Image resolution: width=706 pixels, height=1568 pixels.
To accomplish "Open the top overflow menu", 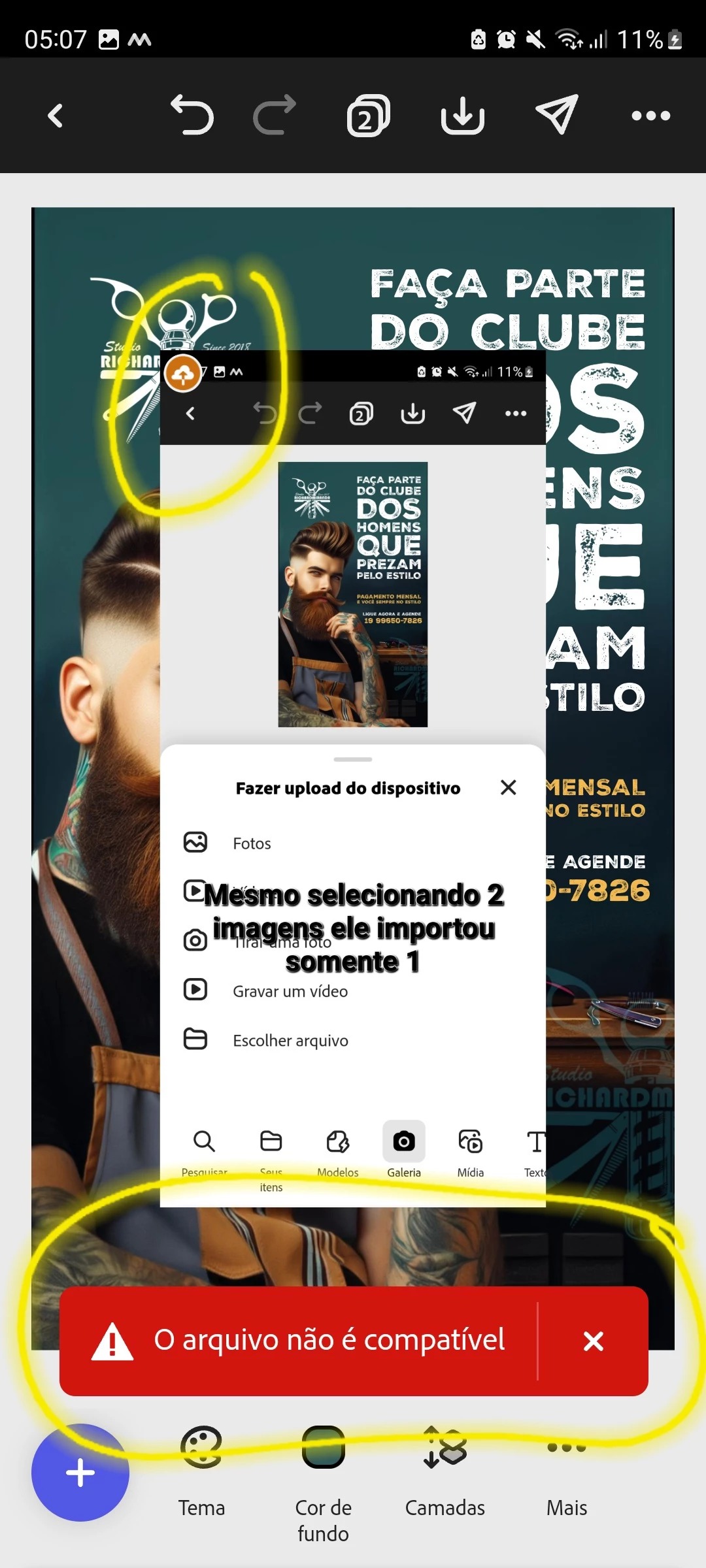I will [x=650, y=116].
